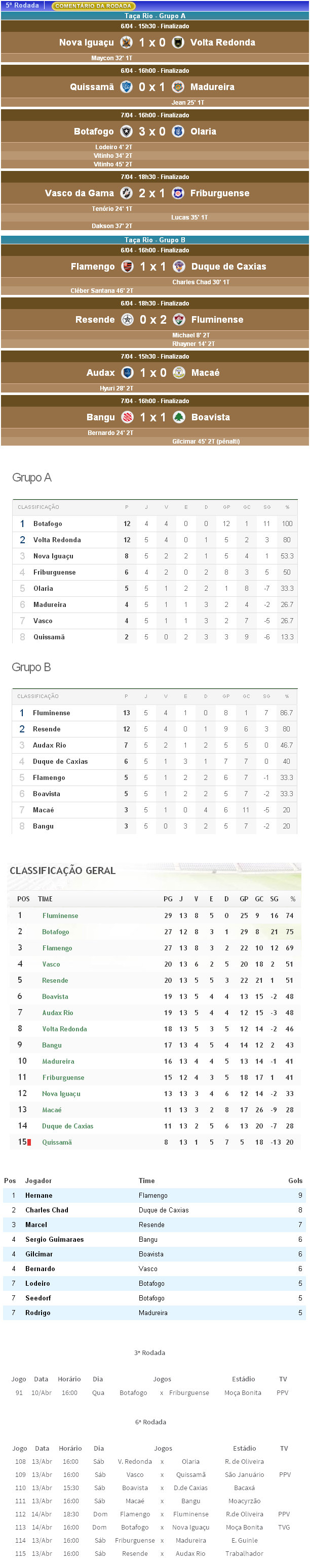
Task: Open Madureira link in Classificação Geral
Action: [x=58, y=1062]
